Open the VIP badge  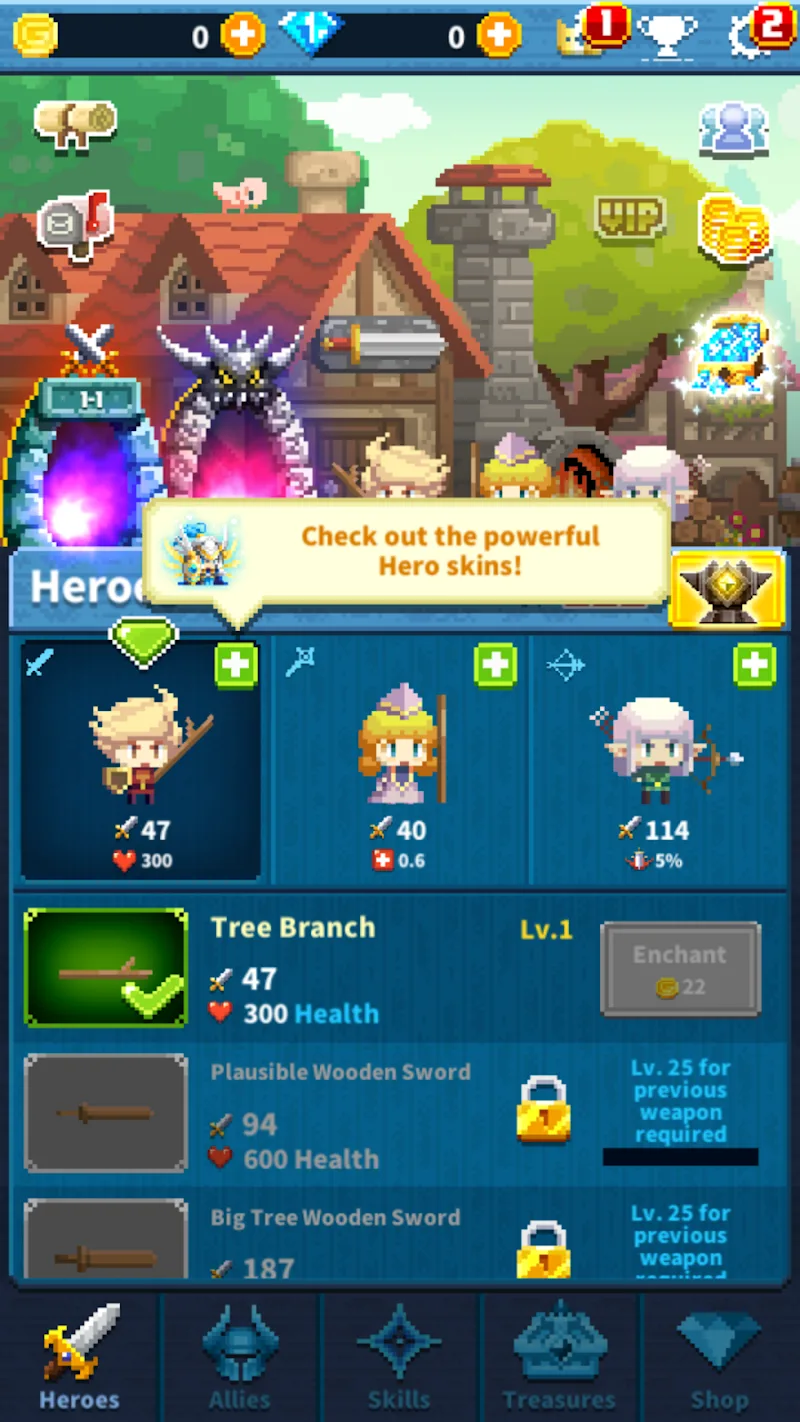point(630,217)
